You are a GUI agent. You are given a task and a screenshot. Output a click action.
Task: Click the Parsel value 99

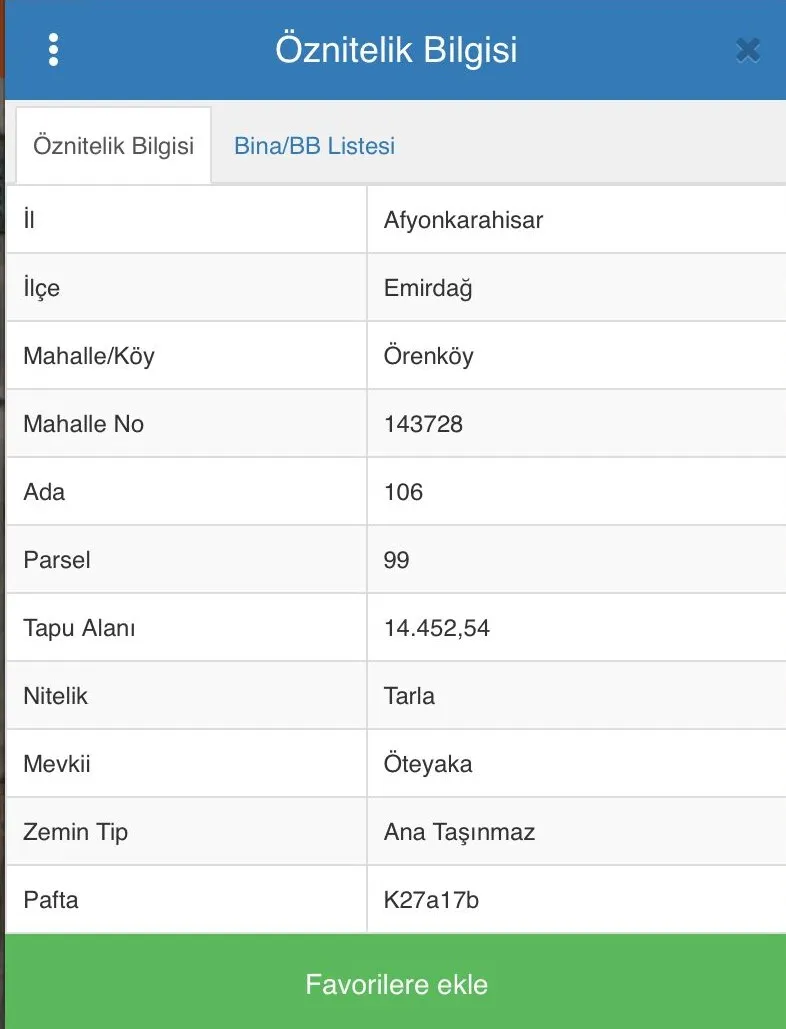click(x=396, y=560)
